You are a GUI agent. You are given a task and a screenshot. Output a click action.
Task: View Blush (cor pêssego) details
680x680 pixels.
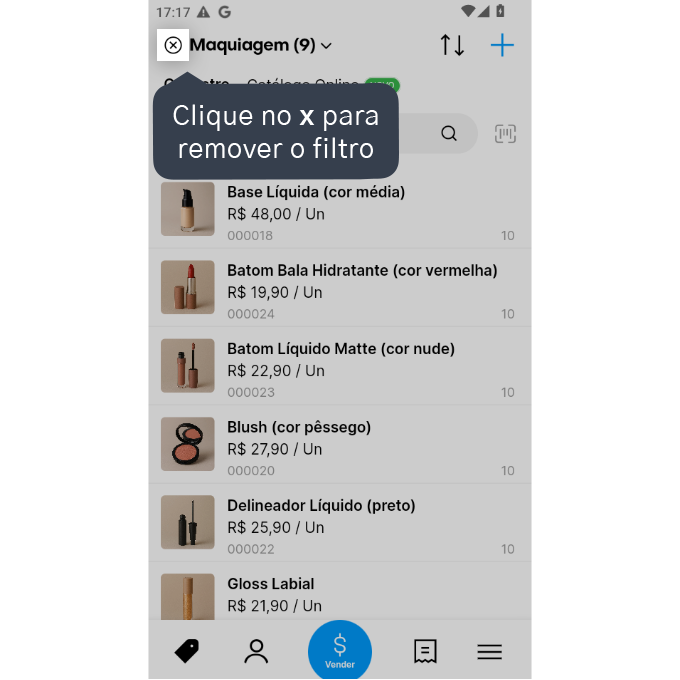tap(340, 445)
